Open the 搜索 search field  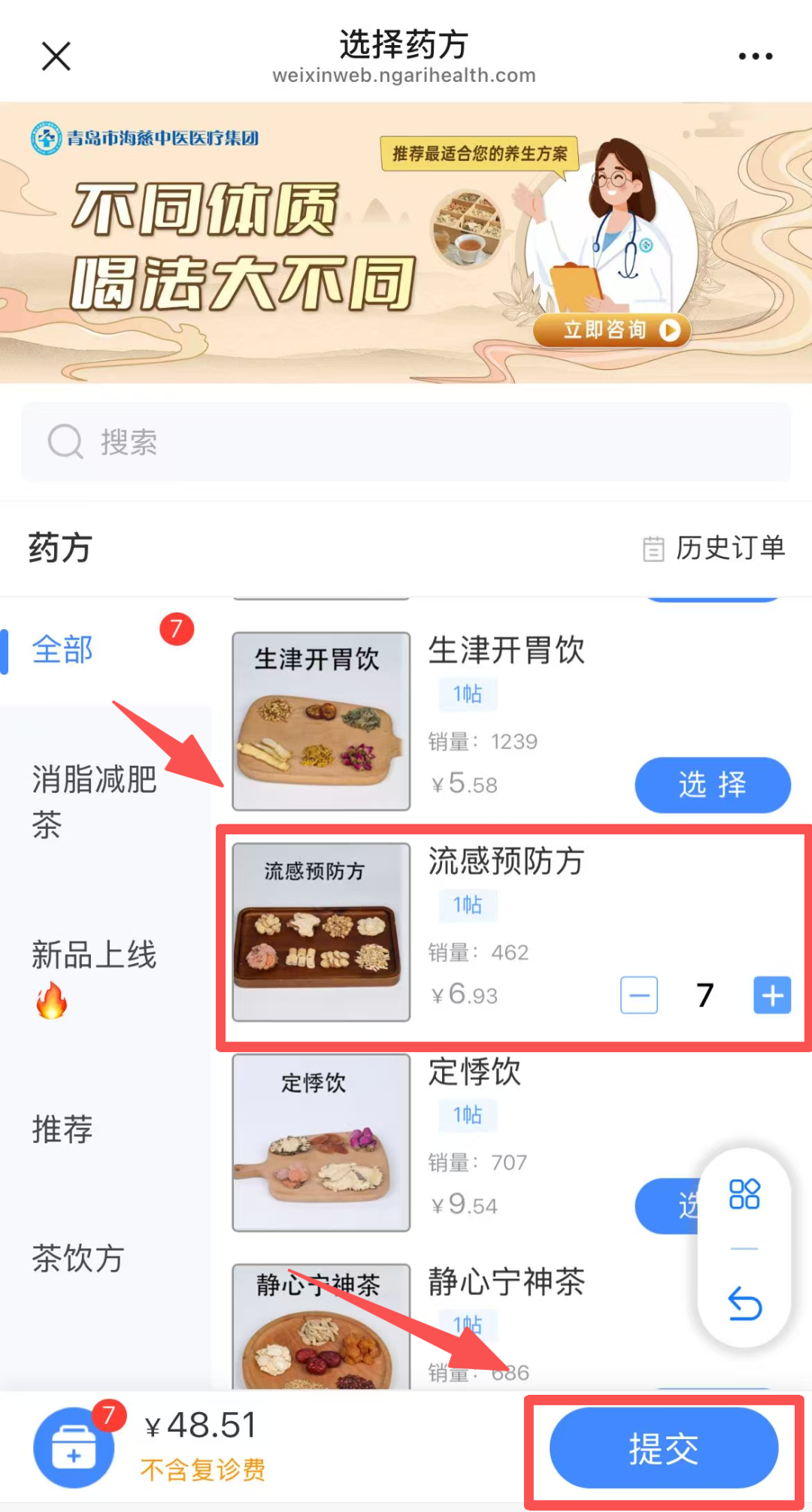coord(406,442)
